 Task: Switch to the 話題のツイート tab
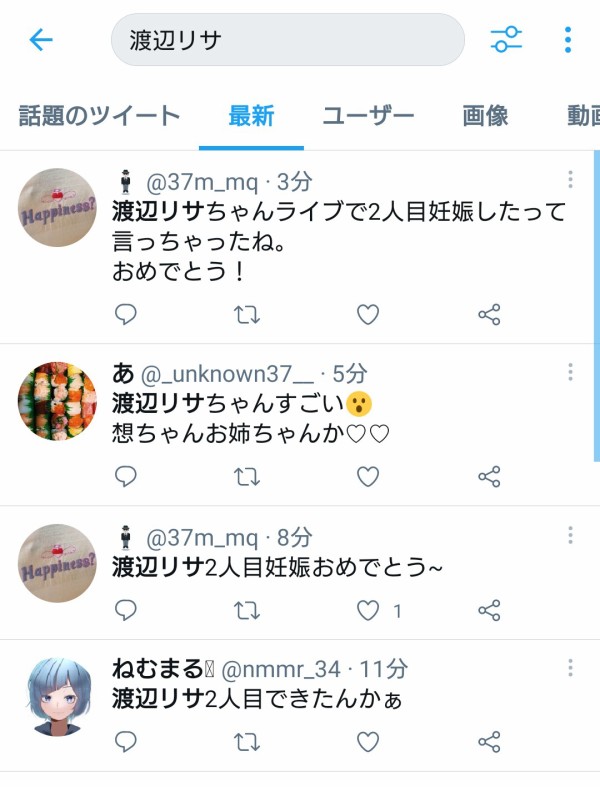pos(99,116)
